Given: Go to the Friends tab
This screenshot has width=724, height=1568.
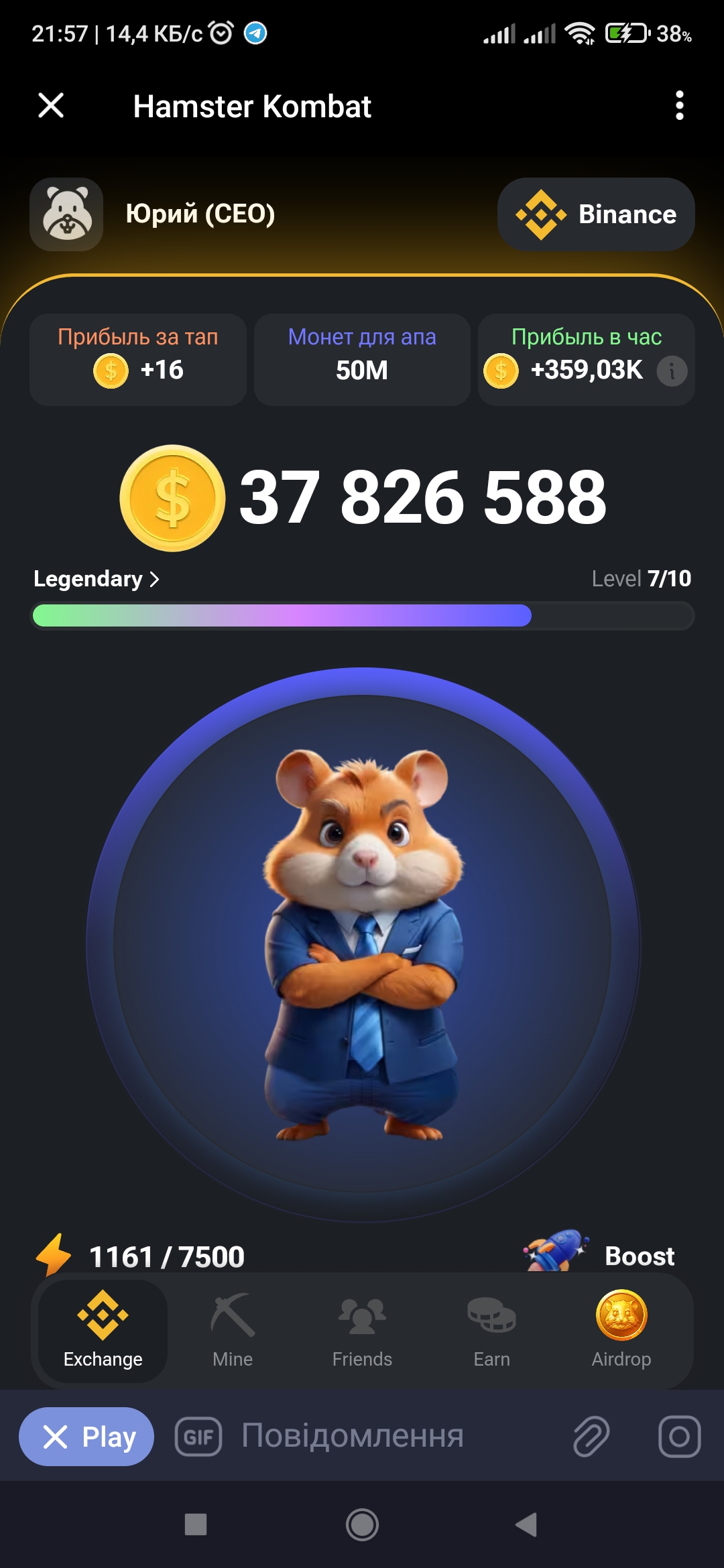Looking at the screenshot, I should point(362,1329).
